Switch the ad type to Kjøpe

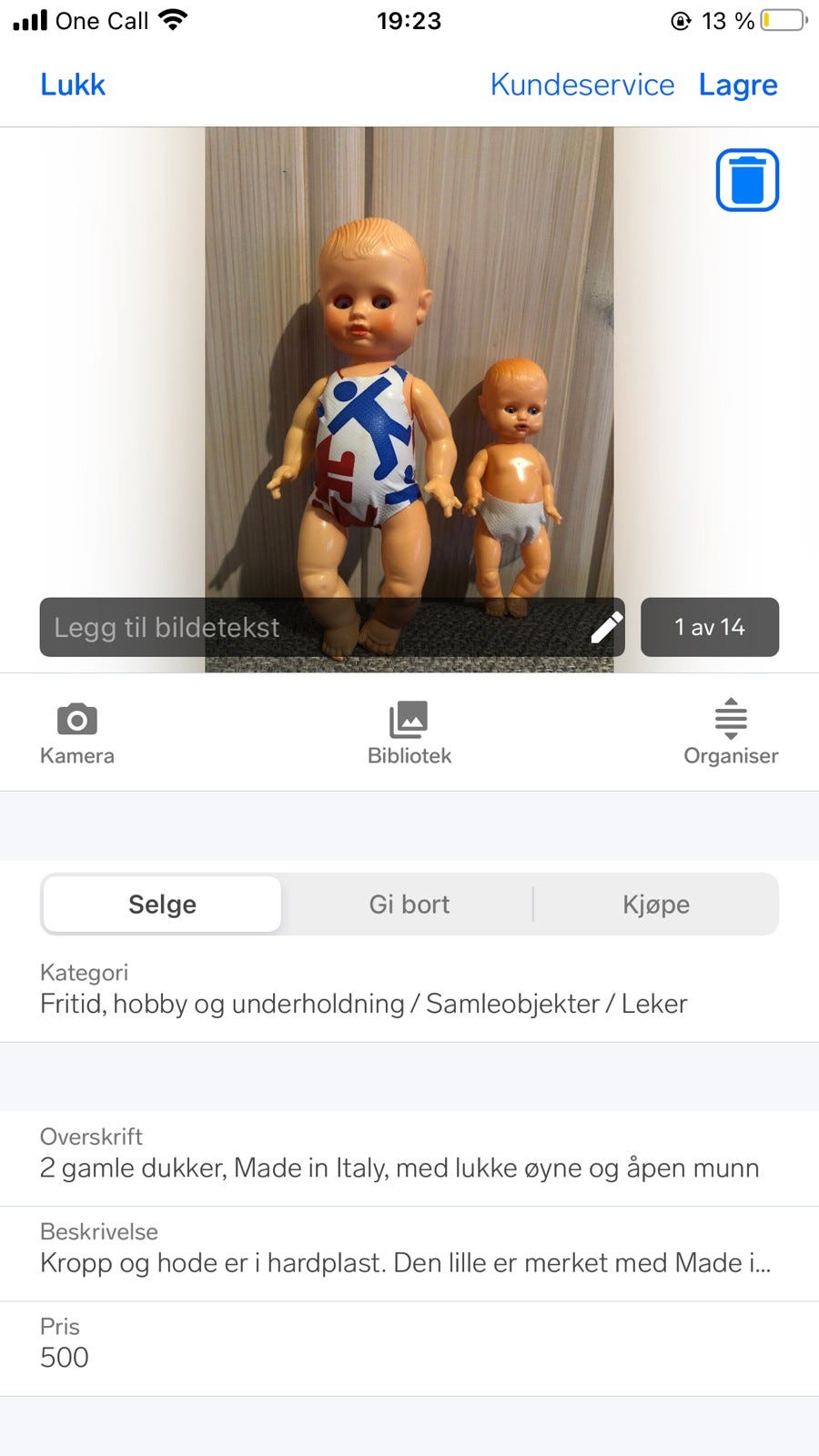[656, 904]
